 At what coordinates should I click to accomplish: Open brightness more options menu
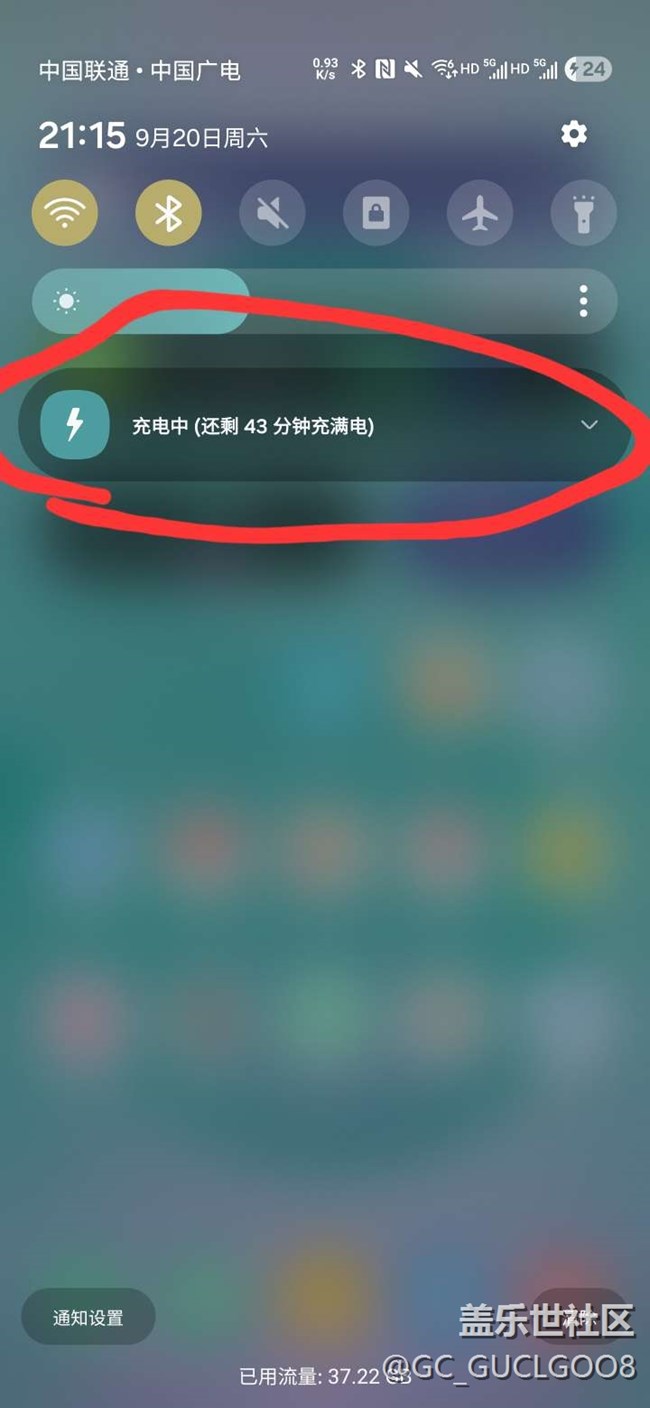(x=583, y=301)
